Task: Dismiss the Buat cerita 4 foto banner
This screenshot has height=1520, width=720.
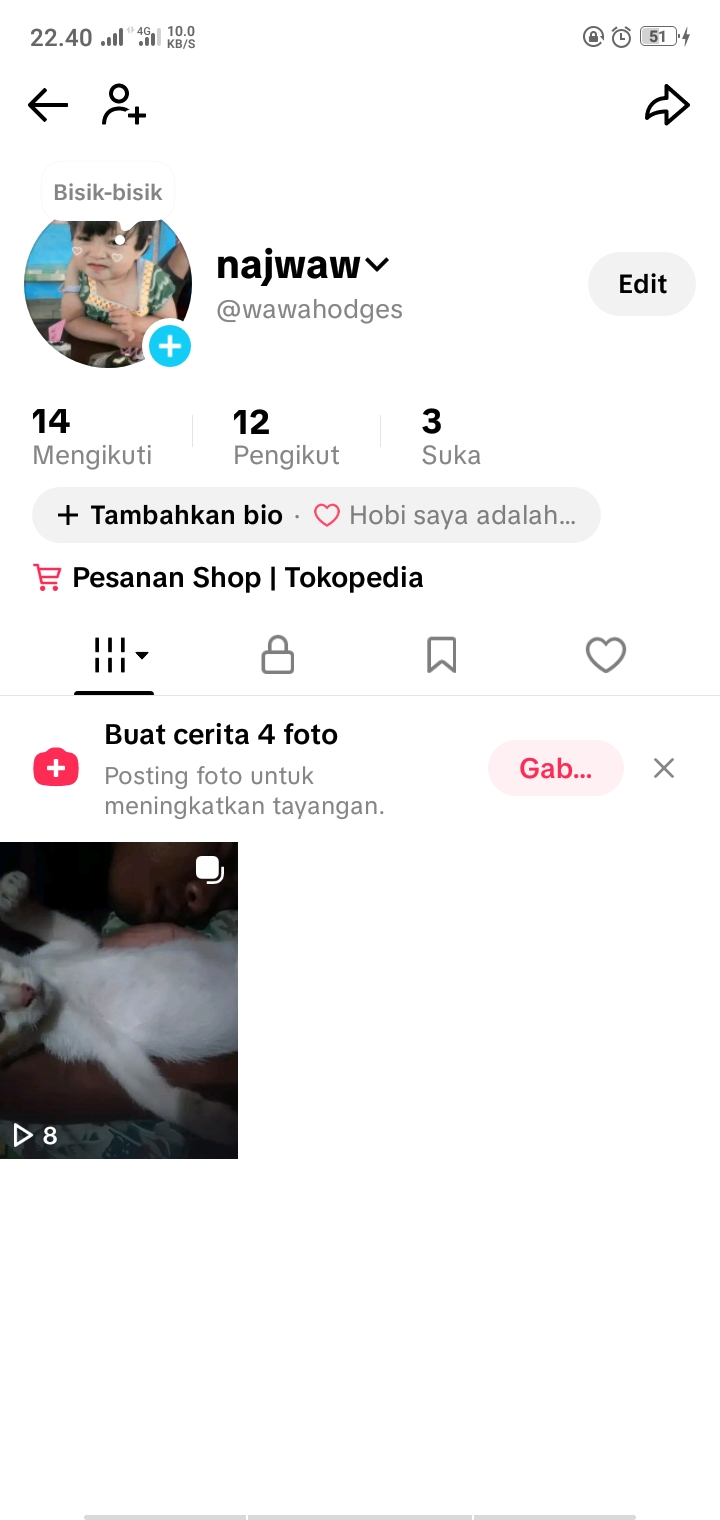Action: [x=664, y=768]
